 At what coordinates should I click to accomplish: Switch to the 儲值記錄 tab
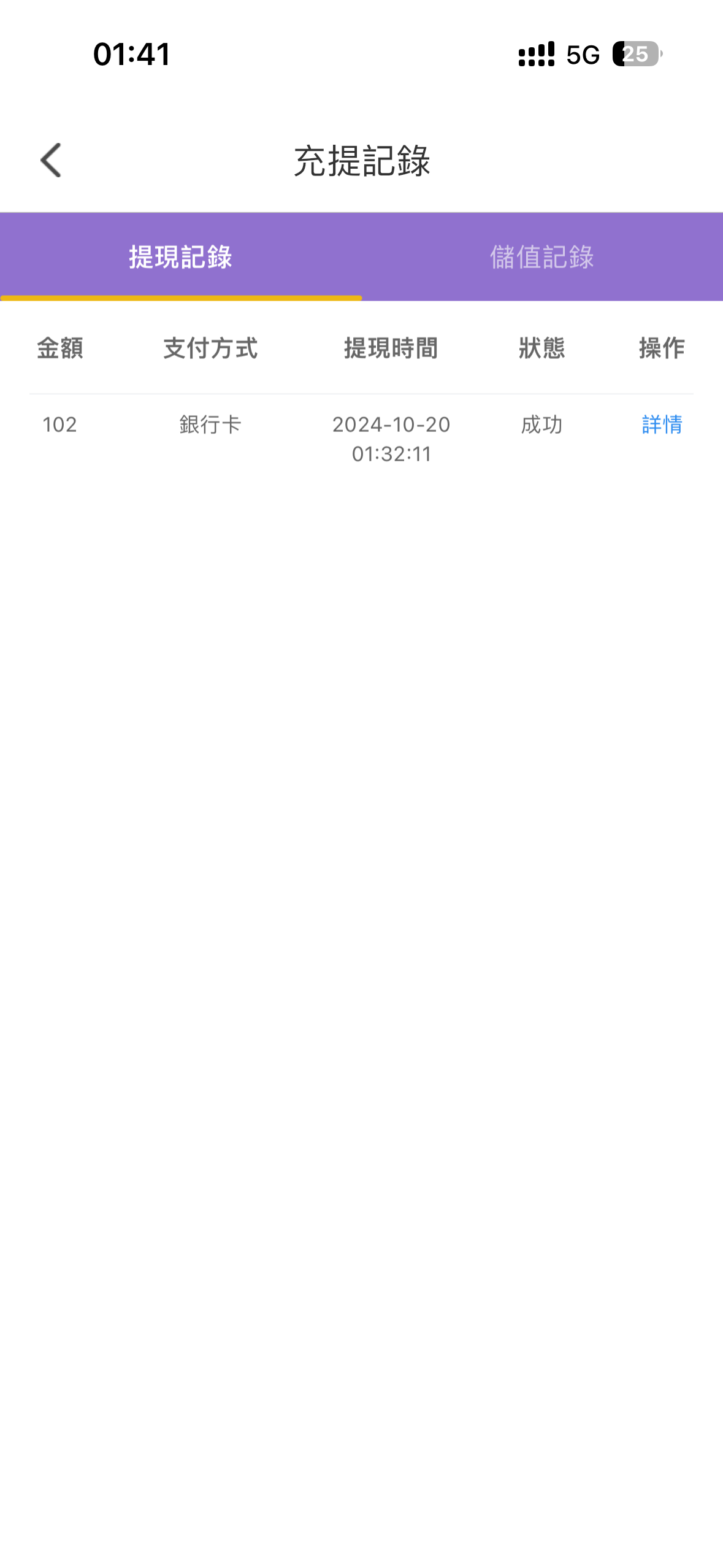542,256
